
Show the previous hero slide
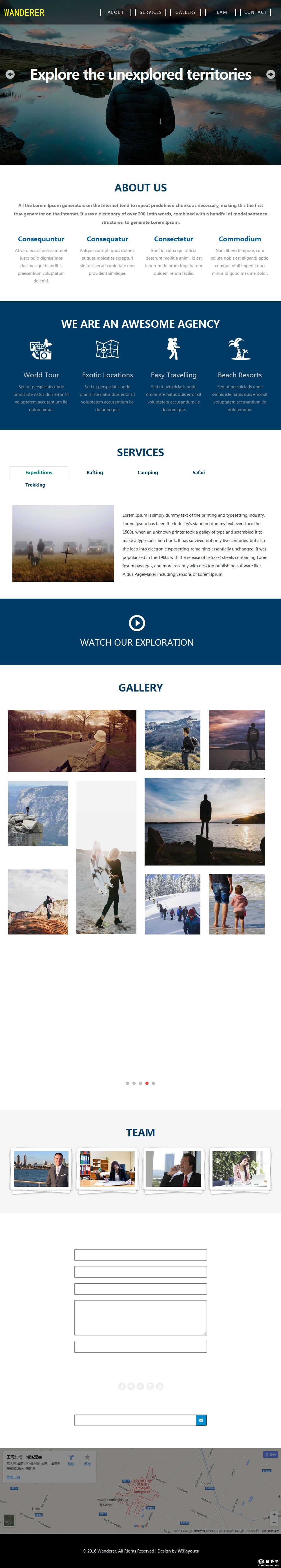(10, 74)
